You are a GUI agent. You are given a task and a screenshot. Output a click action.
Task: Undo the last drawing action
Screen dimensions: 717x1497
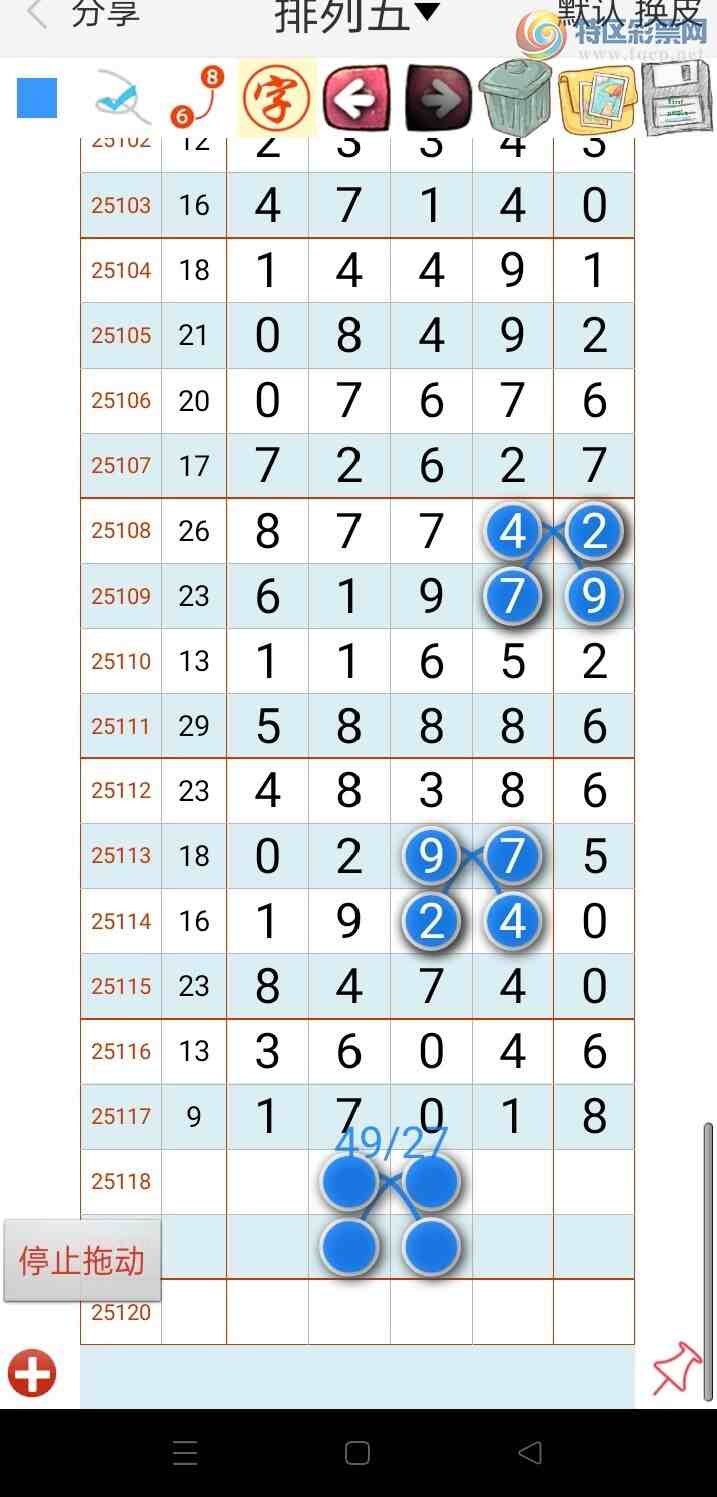point(357,98)
